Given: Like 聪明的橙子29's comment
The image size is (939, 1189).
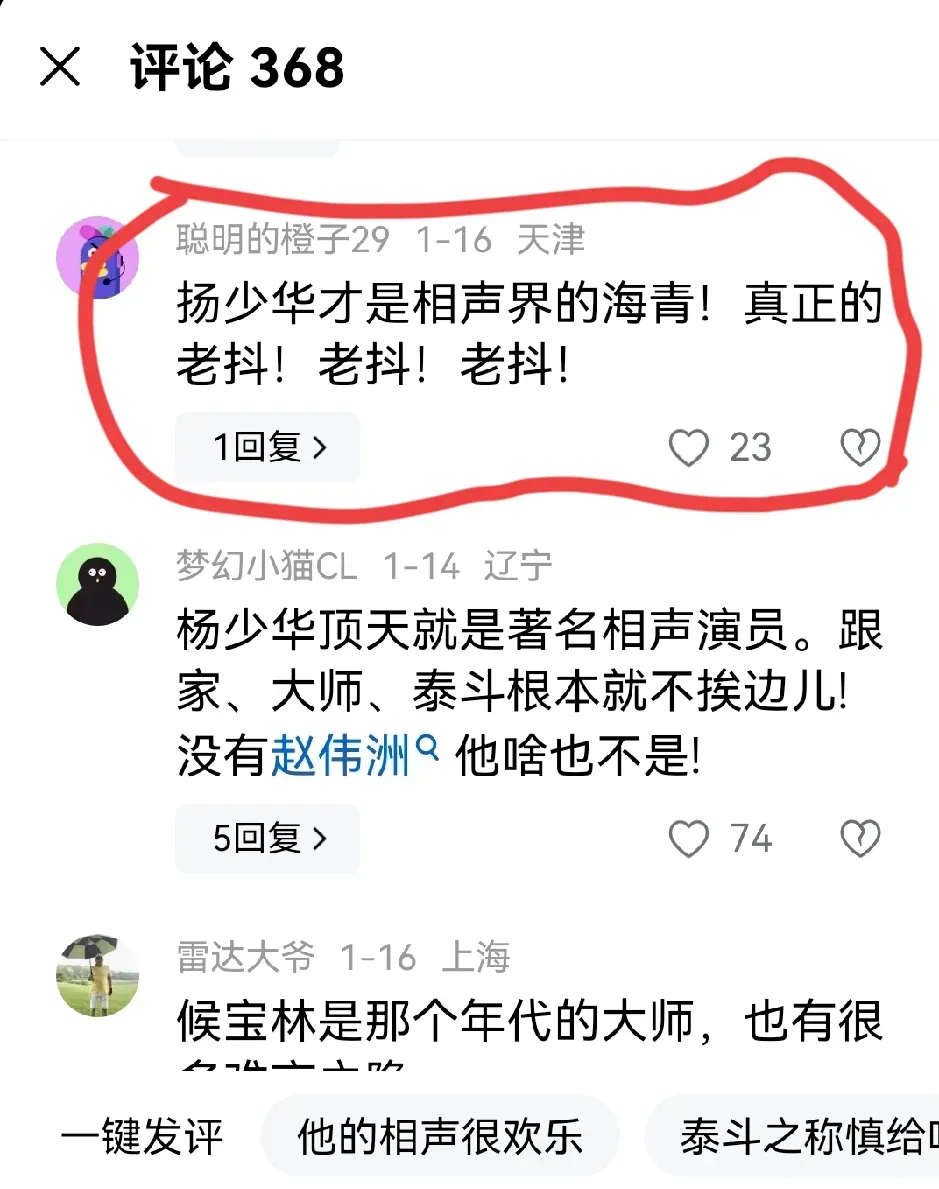Looking at the screenshot, I should [688, 449].
